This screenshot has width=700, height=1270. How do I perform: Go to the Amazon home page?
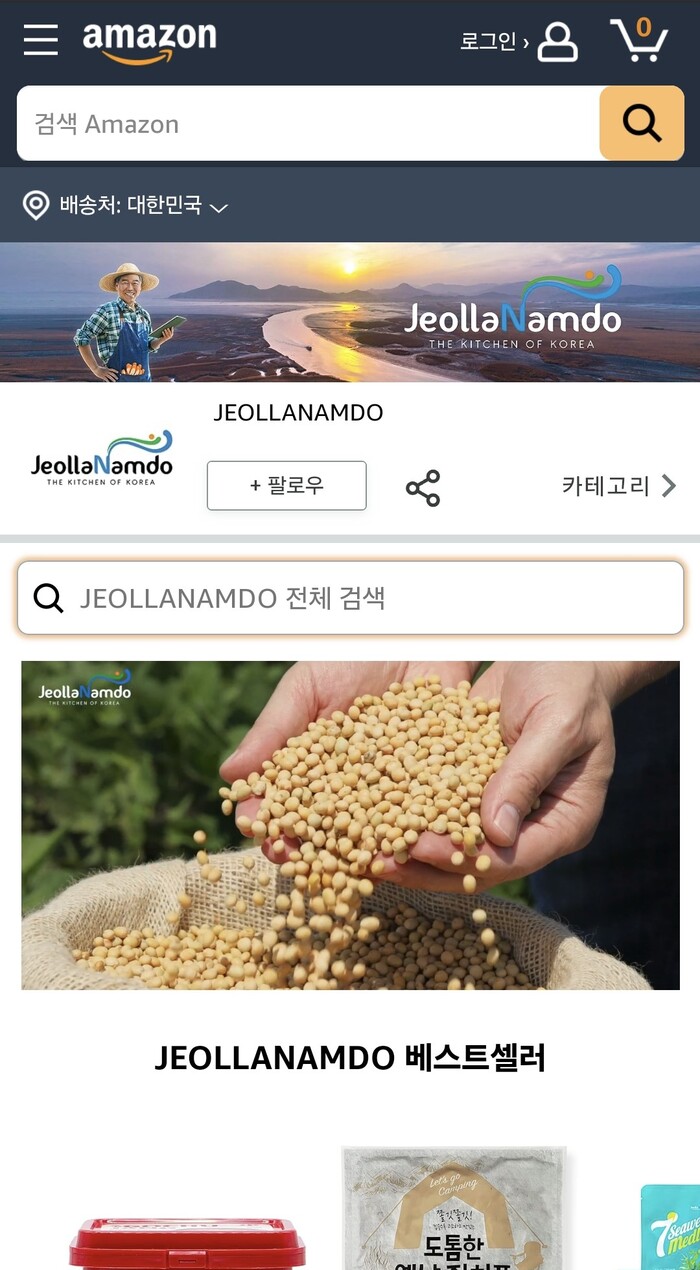point(149,42)
